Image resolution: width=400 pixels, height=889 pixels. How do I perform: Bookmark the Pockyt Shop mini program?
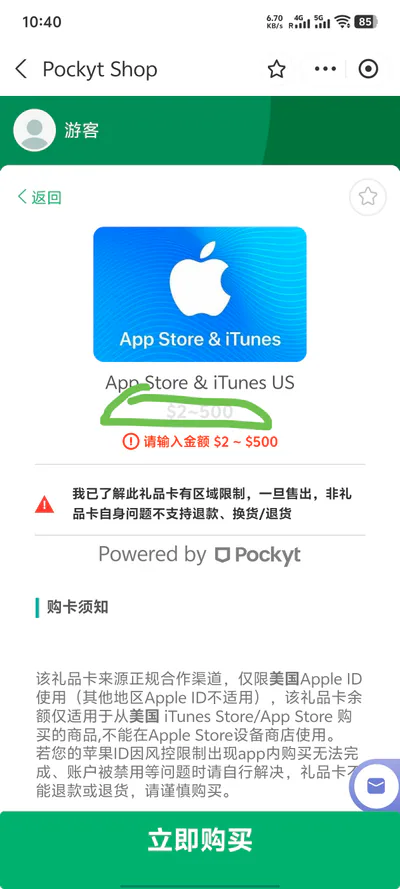pos(276,69)
